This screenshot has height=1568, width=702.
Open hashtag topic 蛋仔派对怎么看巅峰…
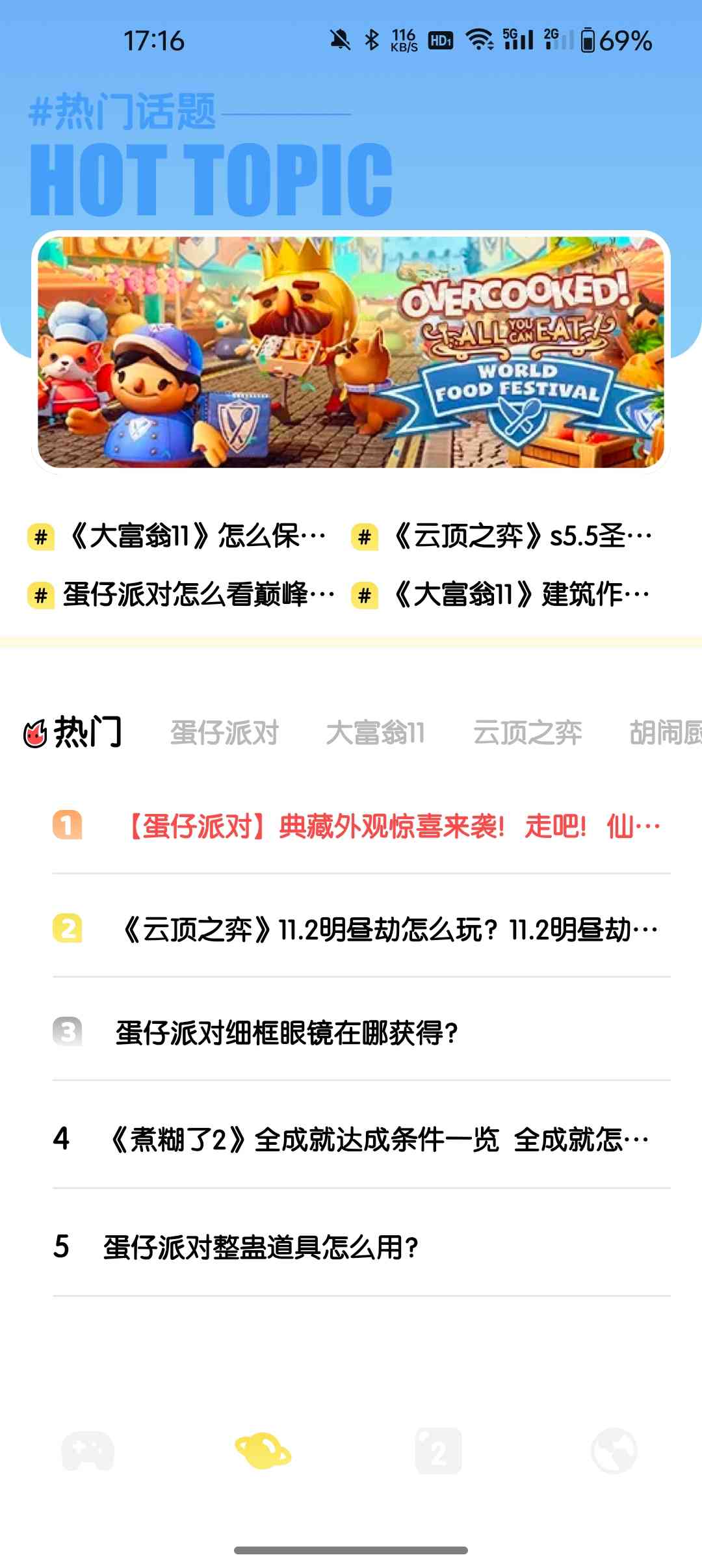(x=195, y=595)
